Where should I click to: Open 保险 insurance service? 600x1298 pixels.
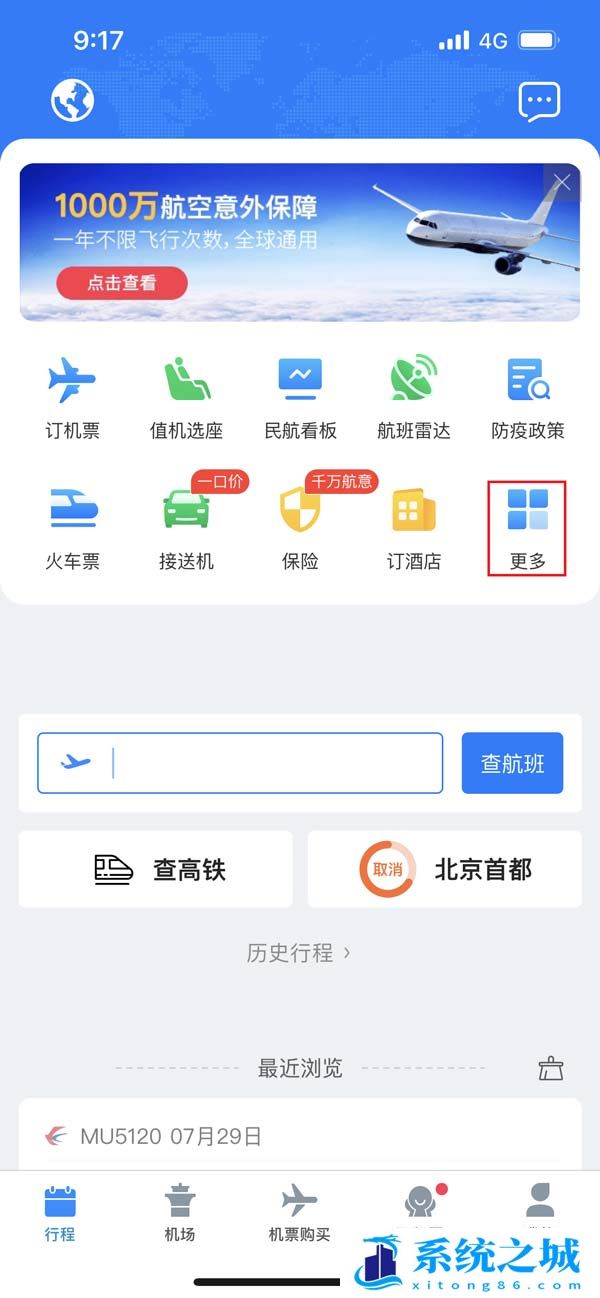coord(300,529)
